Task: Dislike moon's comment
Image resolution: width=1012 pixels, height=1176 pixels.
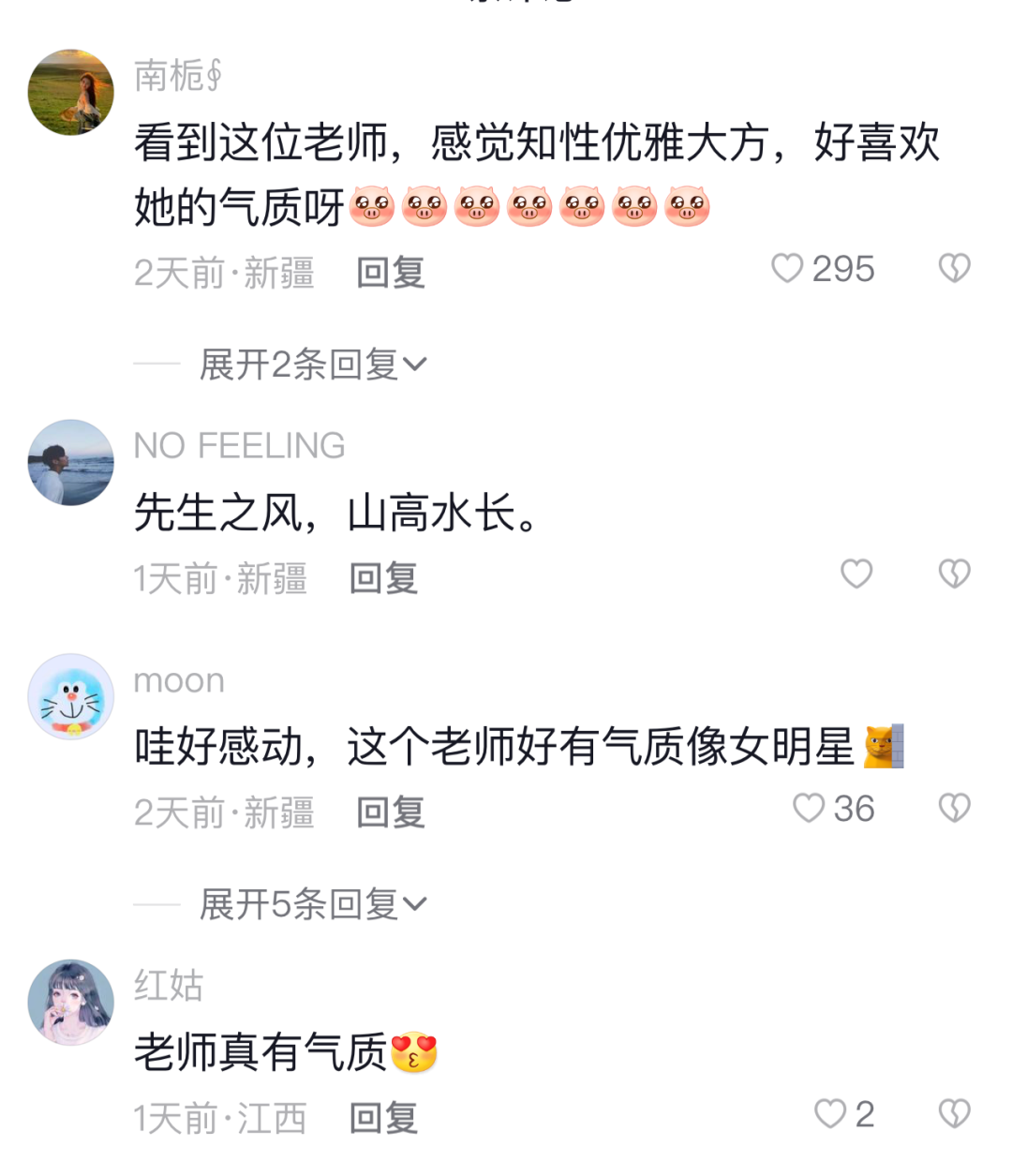Action: (954, 808)
